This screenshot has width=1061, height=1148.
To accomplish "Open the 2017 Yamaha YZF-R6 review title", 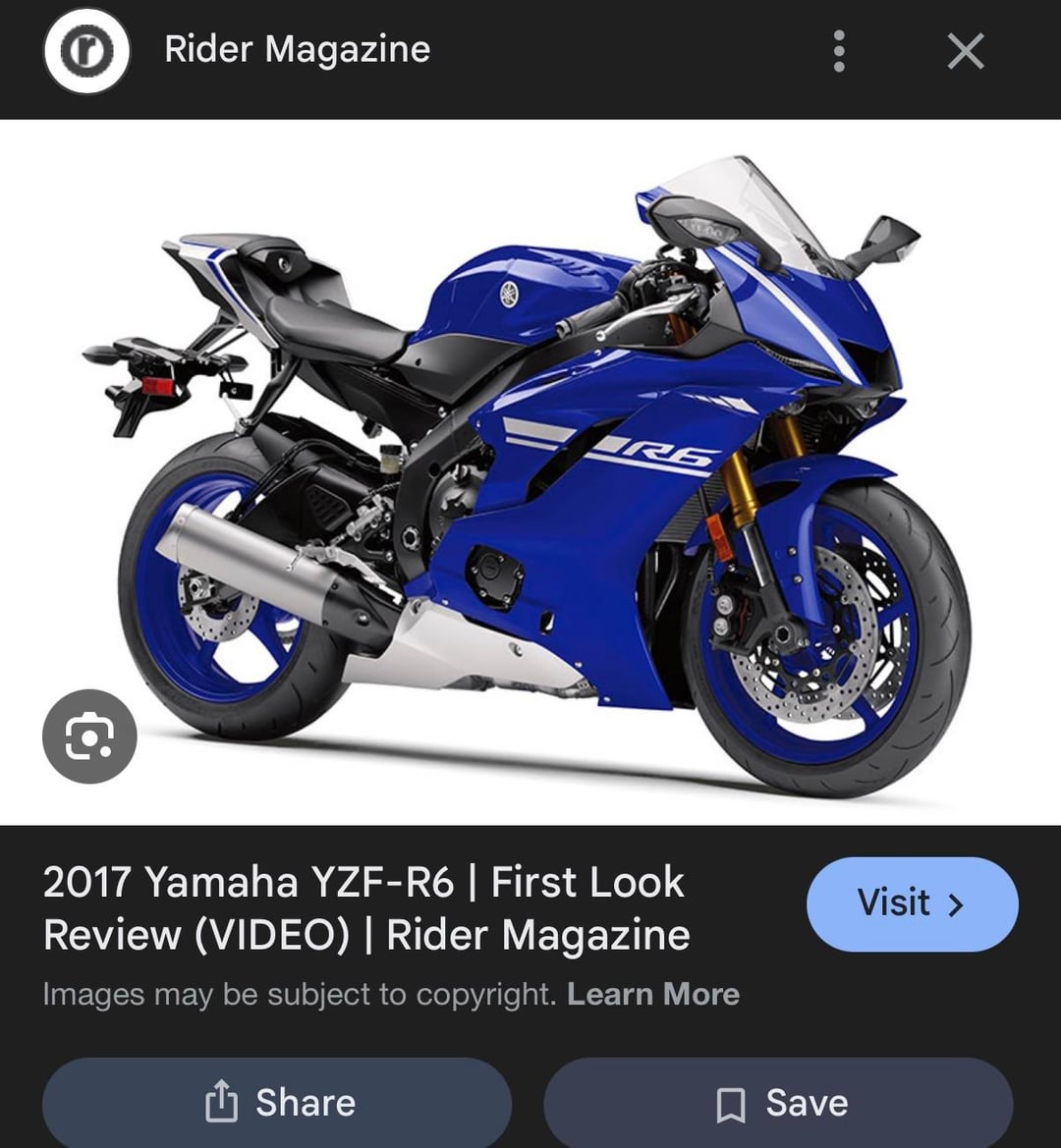I will coord(365,908).
